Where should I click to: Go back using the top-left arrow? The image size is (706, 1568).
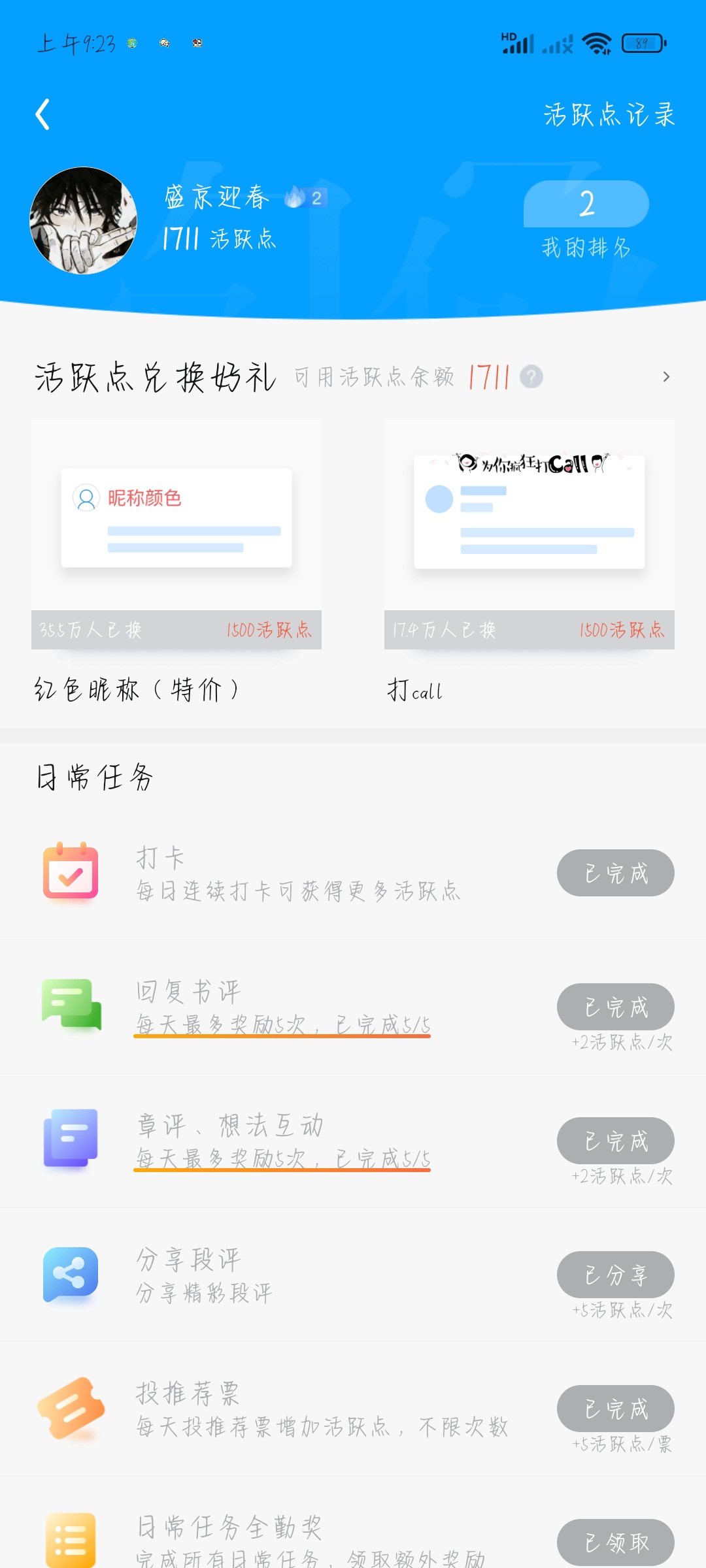click(42, 114)
